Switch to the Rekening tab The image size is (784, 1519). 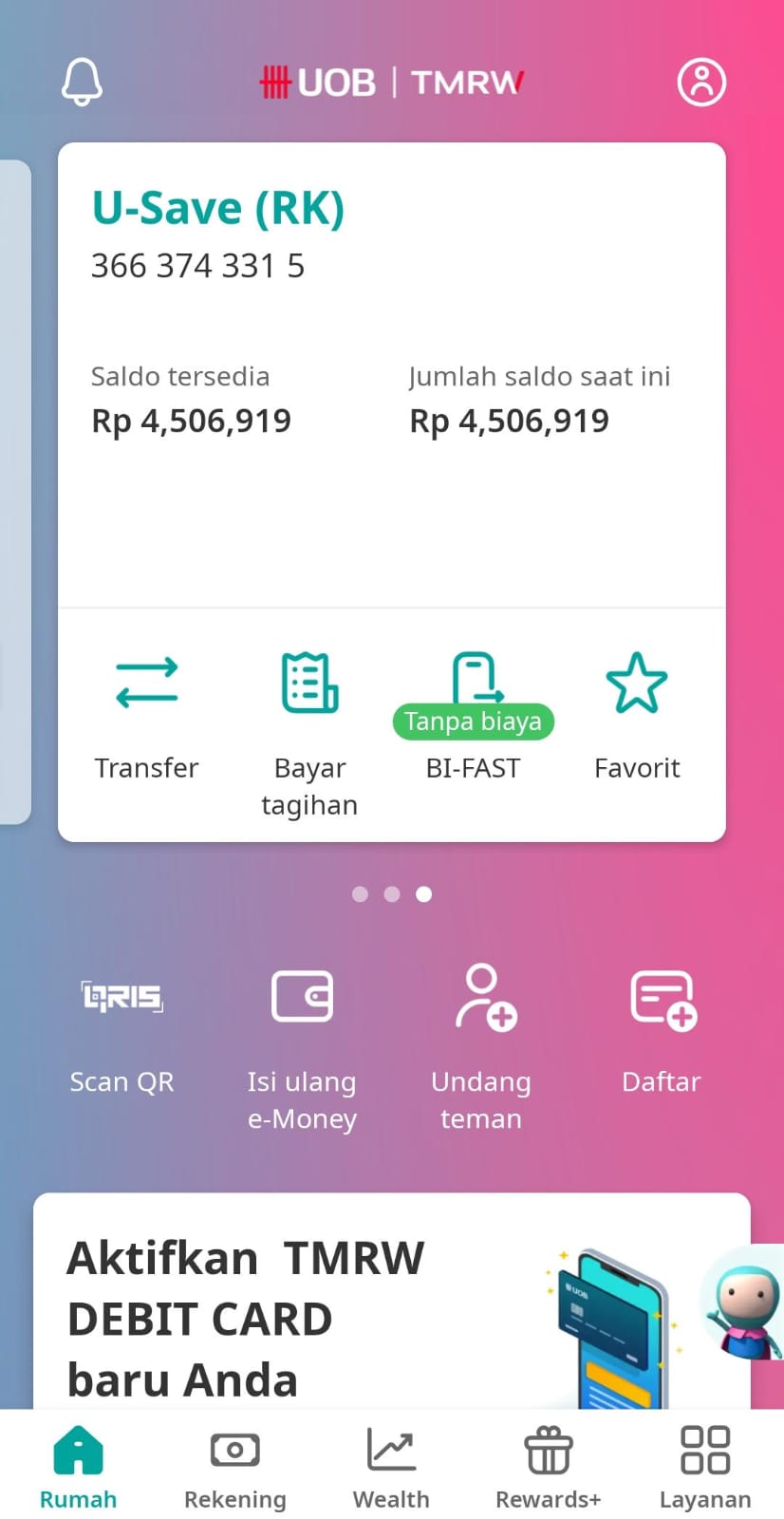tap(234, 1467)
